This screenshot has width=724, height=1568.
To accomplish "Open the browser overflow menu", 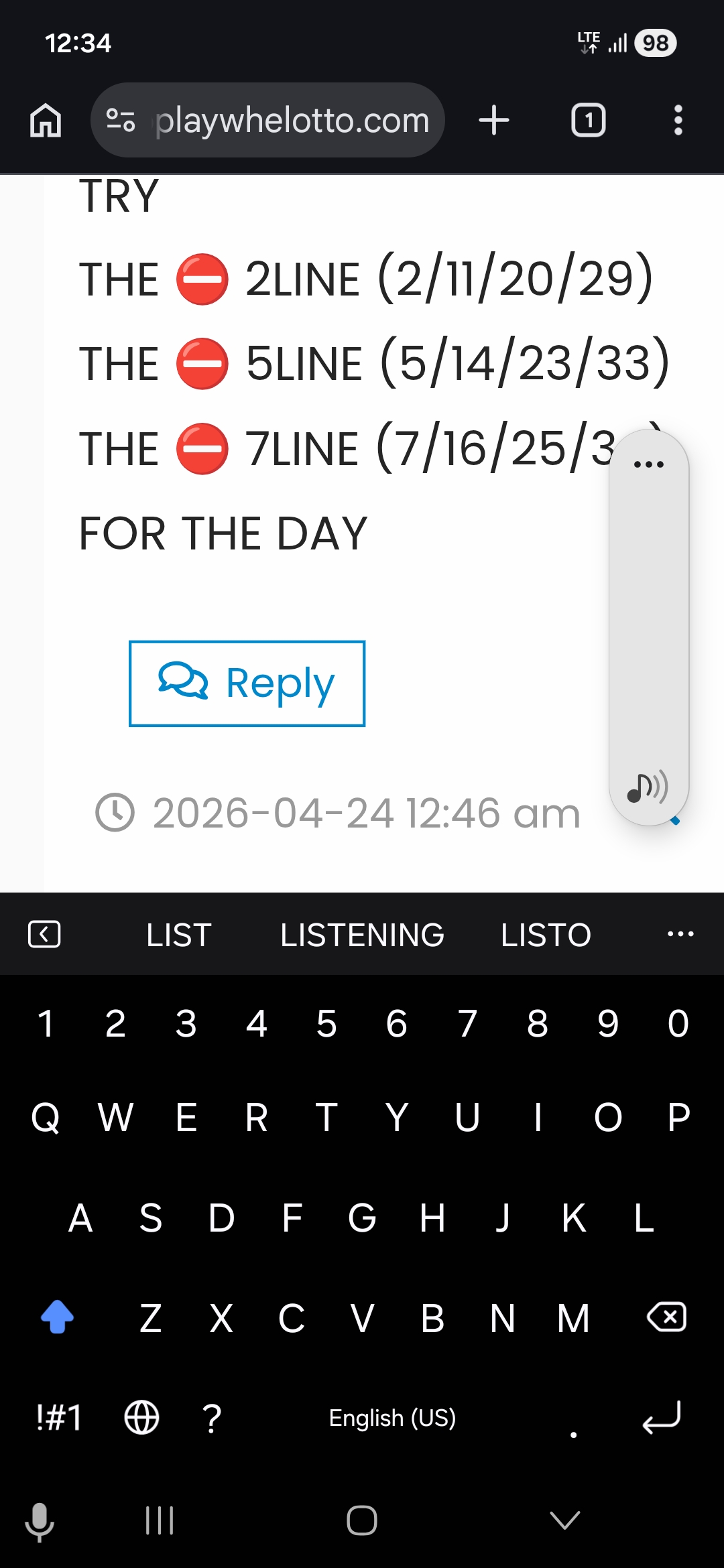I will tap(678, 121).
